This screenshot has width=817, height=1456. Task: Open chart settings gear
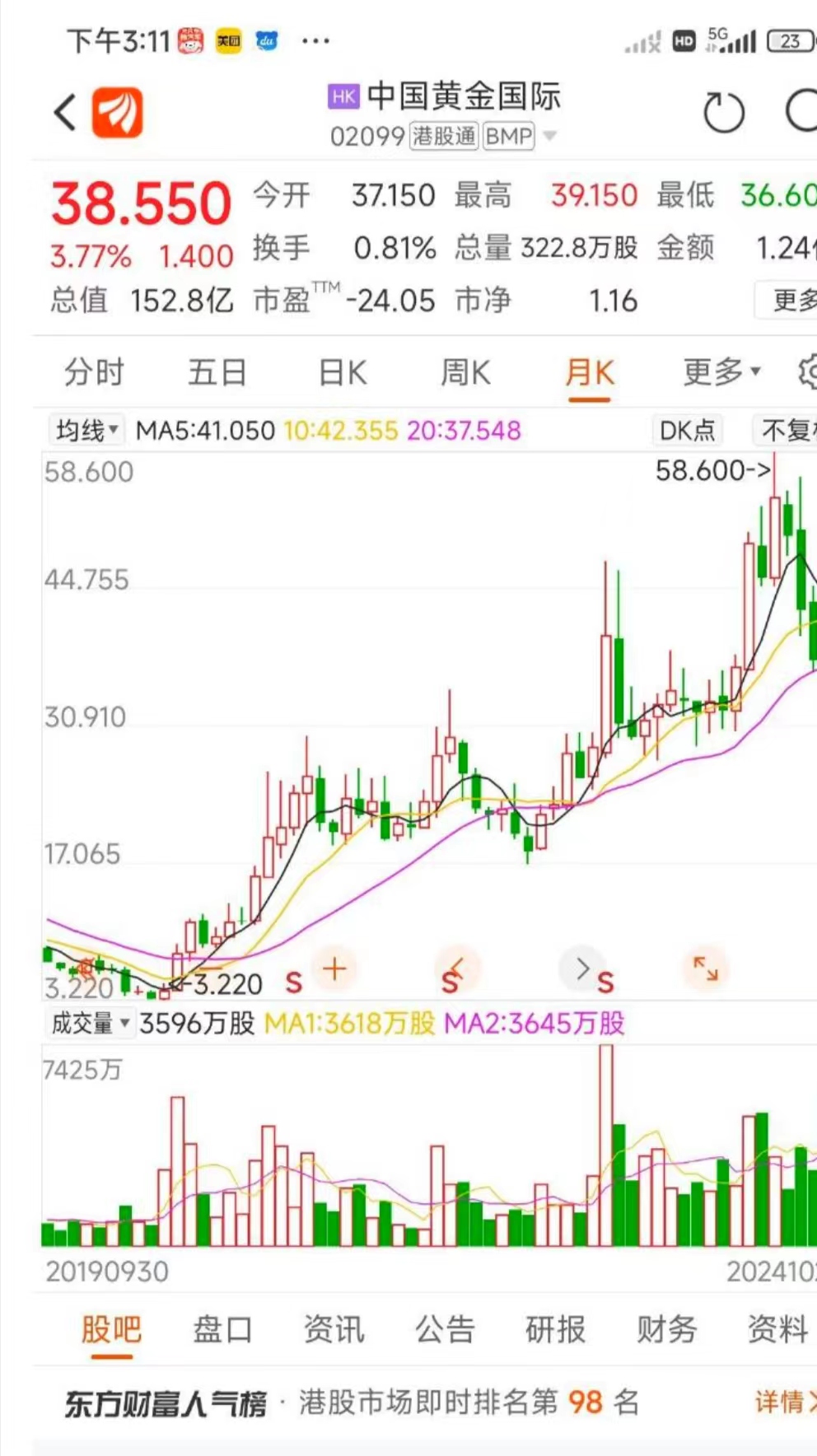tap(807, 372)
